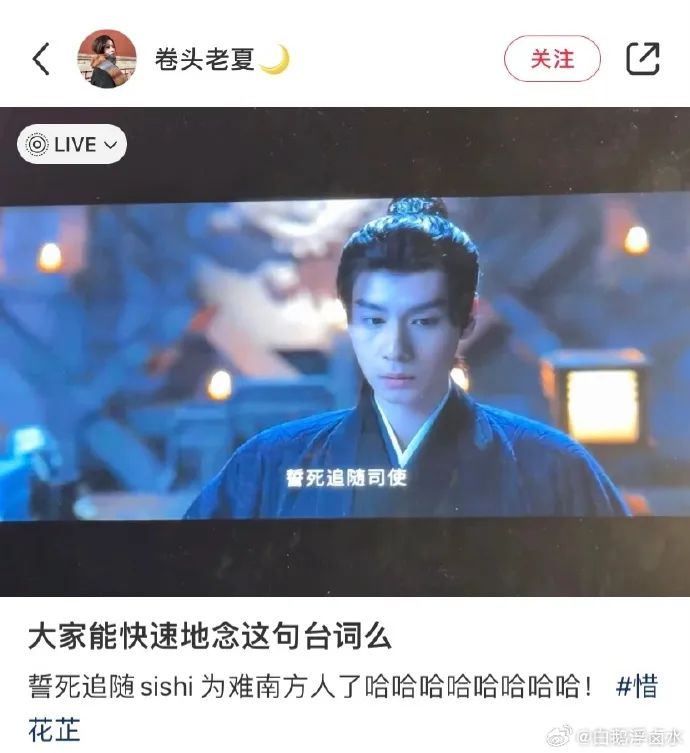Viewport: 690px width, 753px height.
Task: Expand the LIVE photo dropdown
Action: pos(72,144)
